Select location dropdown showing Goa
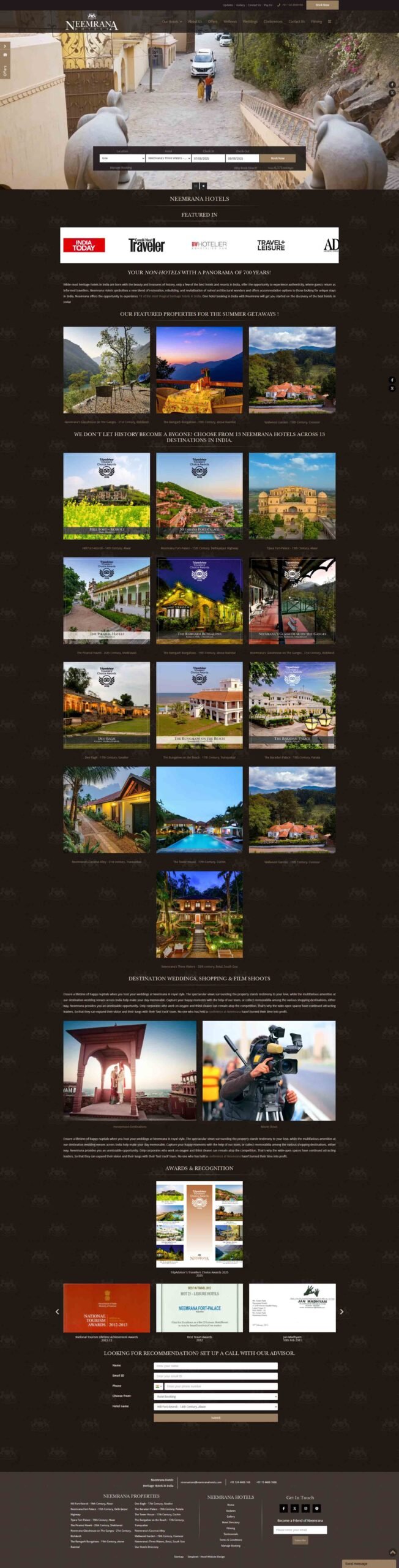The height and width of the screenshot is (1568, 399). [x=122, y=158]
